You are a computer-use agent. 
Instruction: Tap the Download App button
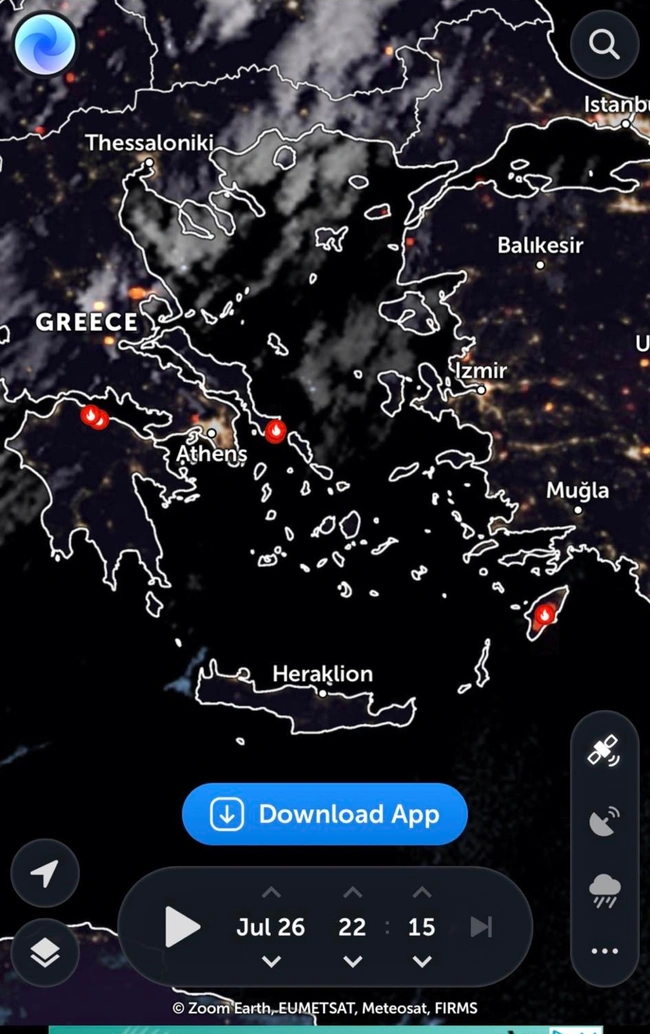click(x=325, y=814)
